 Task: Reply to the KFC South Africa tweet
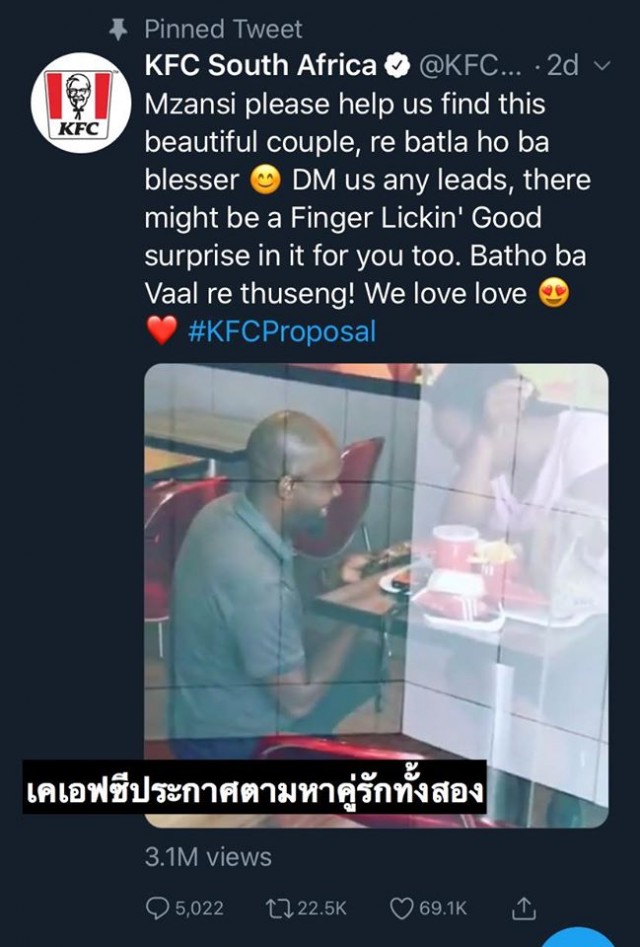158,908
